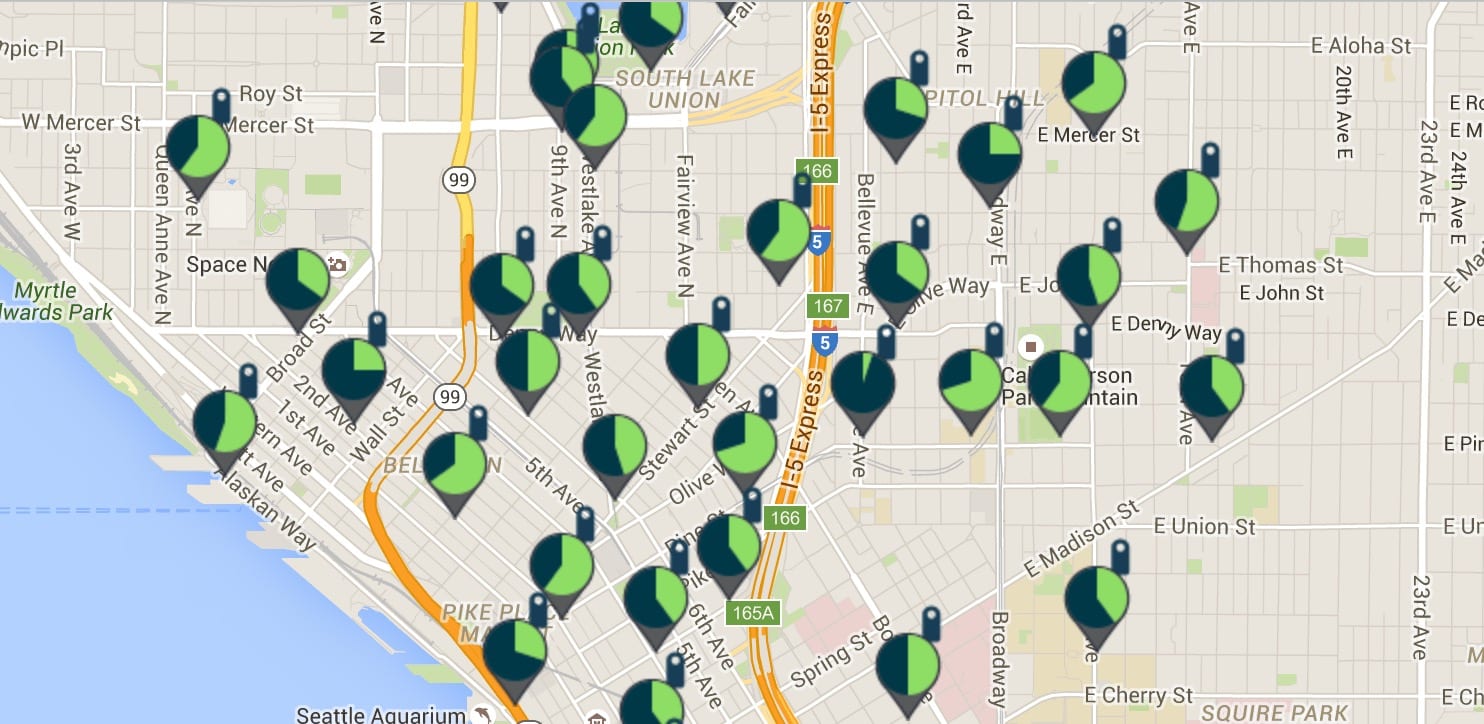
Task: Select the pin at Cal Anderson Park fountain
Action: point(1058,384)
